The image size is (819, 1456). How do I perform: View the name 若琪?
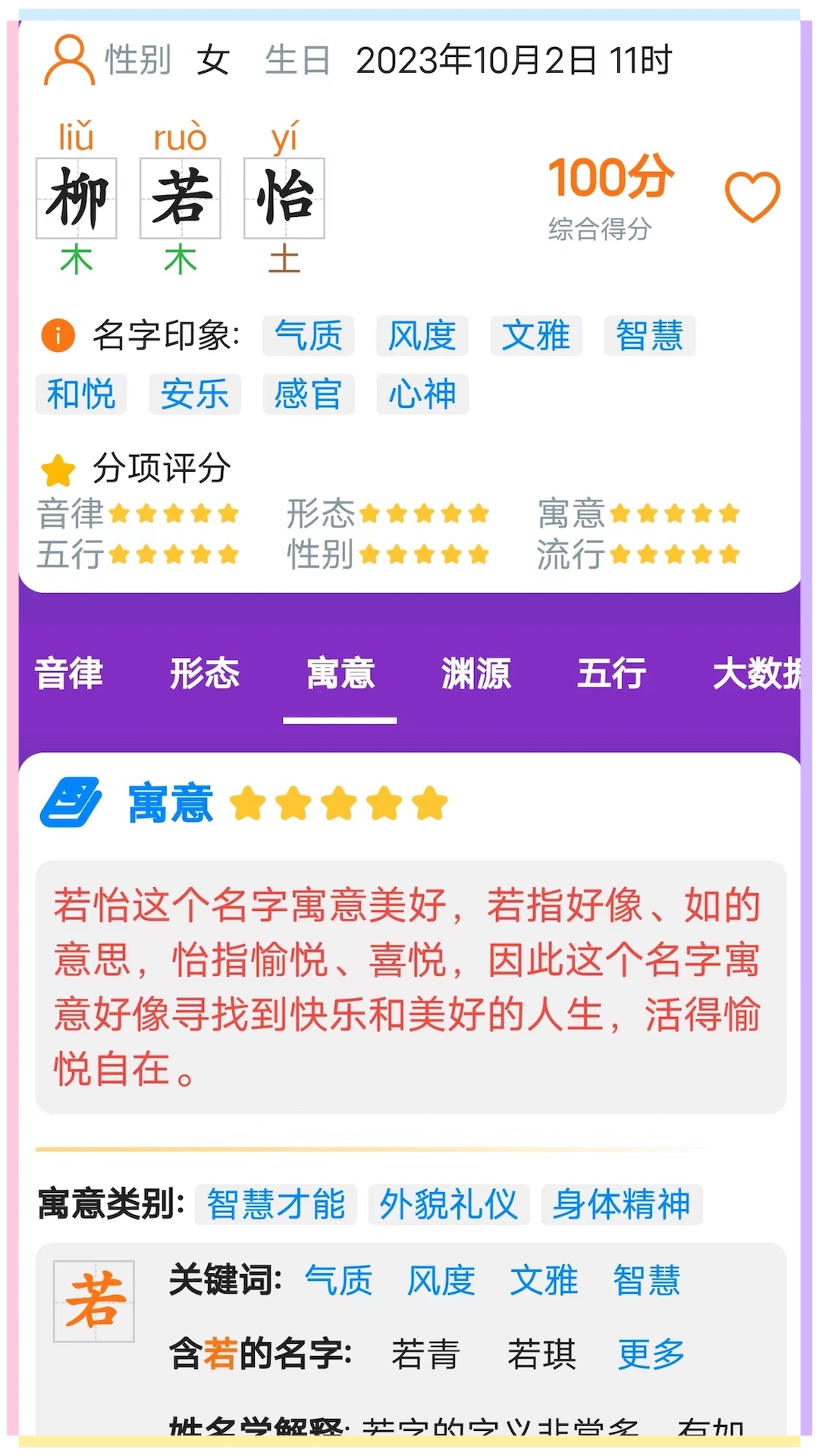541,1354
